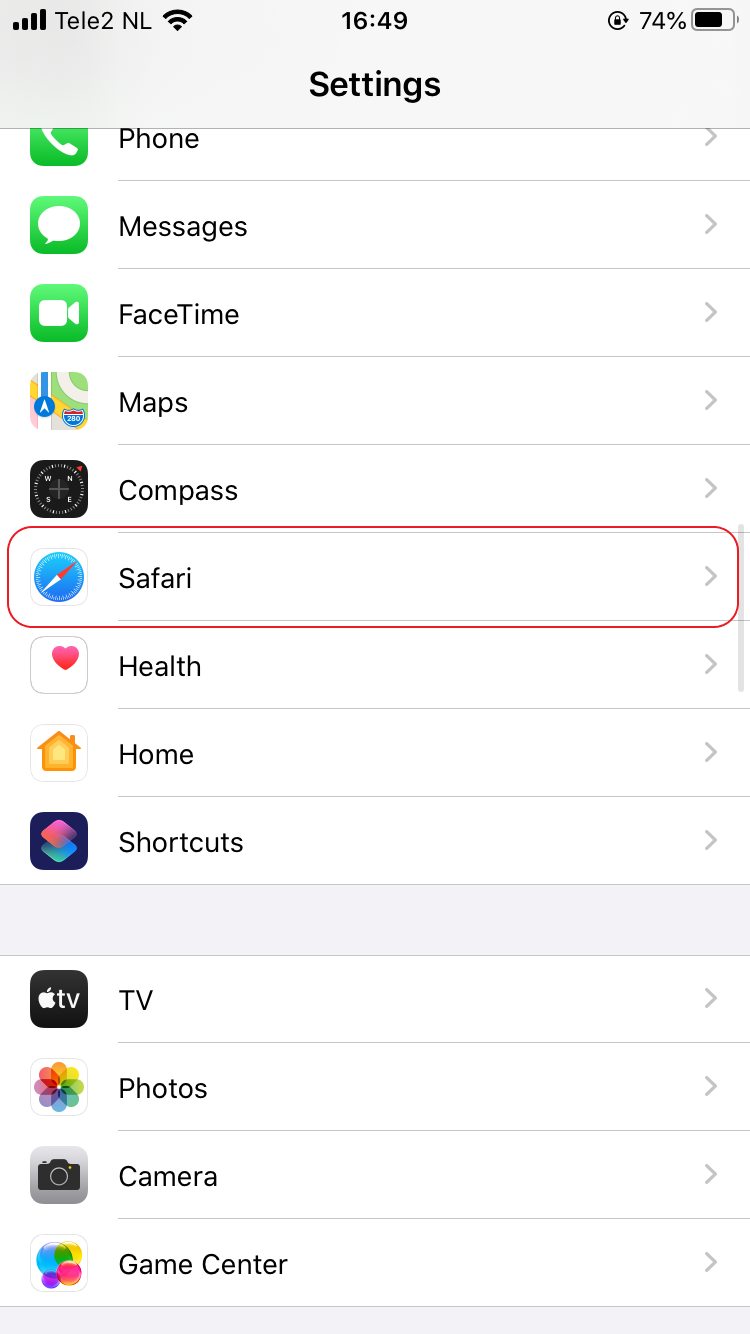Open Messages settings
Viewport: 750px width, 1334px height.
point(375,226)
